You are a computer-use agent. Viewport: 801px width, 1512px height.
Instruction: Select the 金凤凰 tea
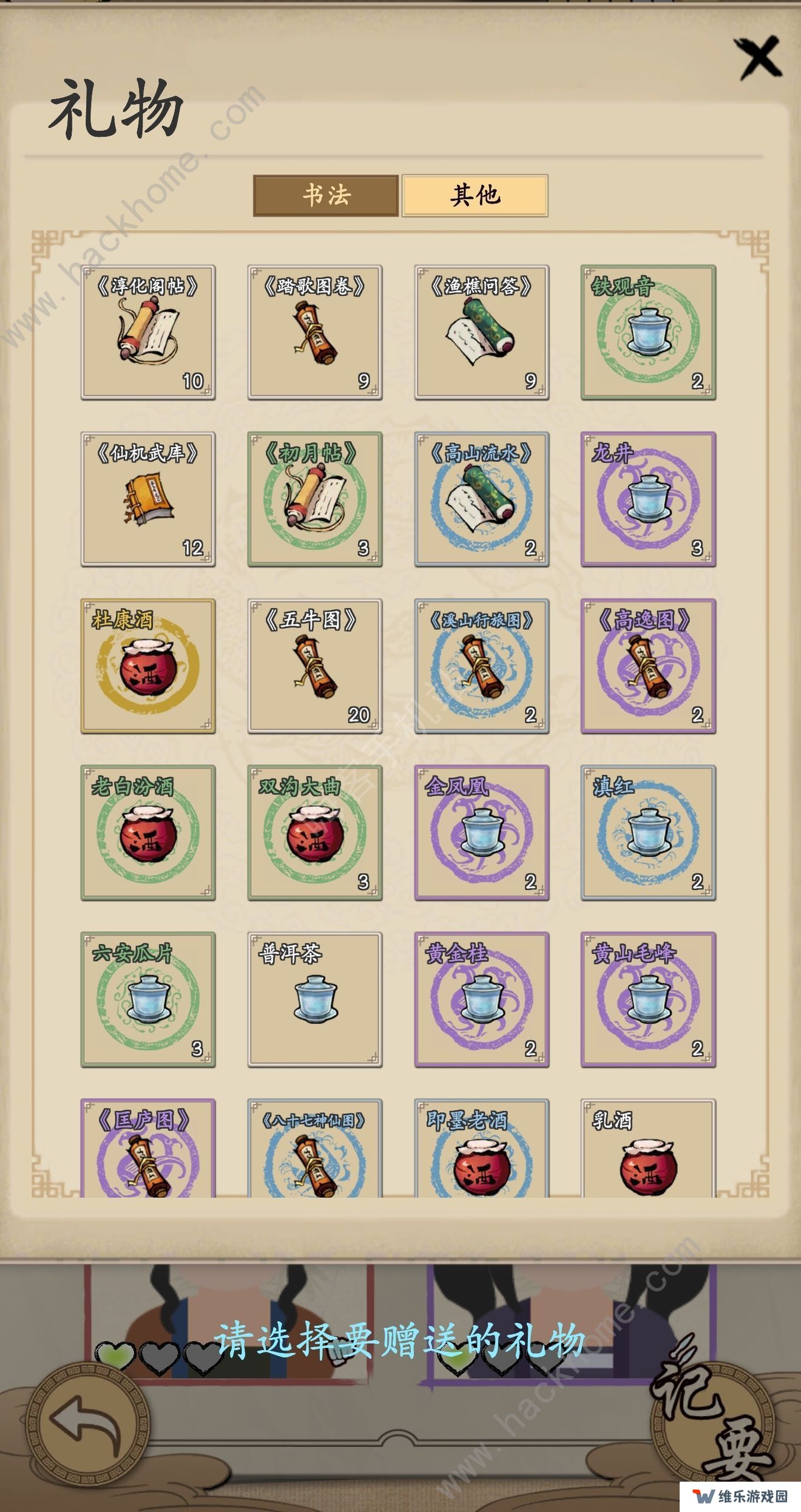[481, 832]
